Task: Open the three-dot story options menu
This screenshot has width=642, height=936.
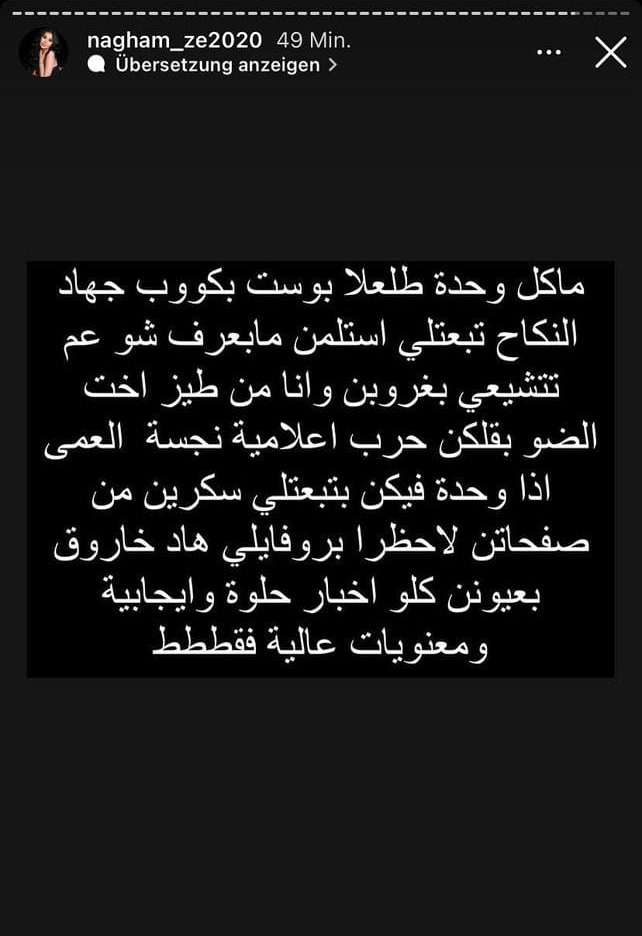Action: pyautogui.click(x=549, y=52)
